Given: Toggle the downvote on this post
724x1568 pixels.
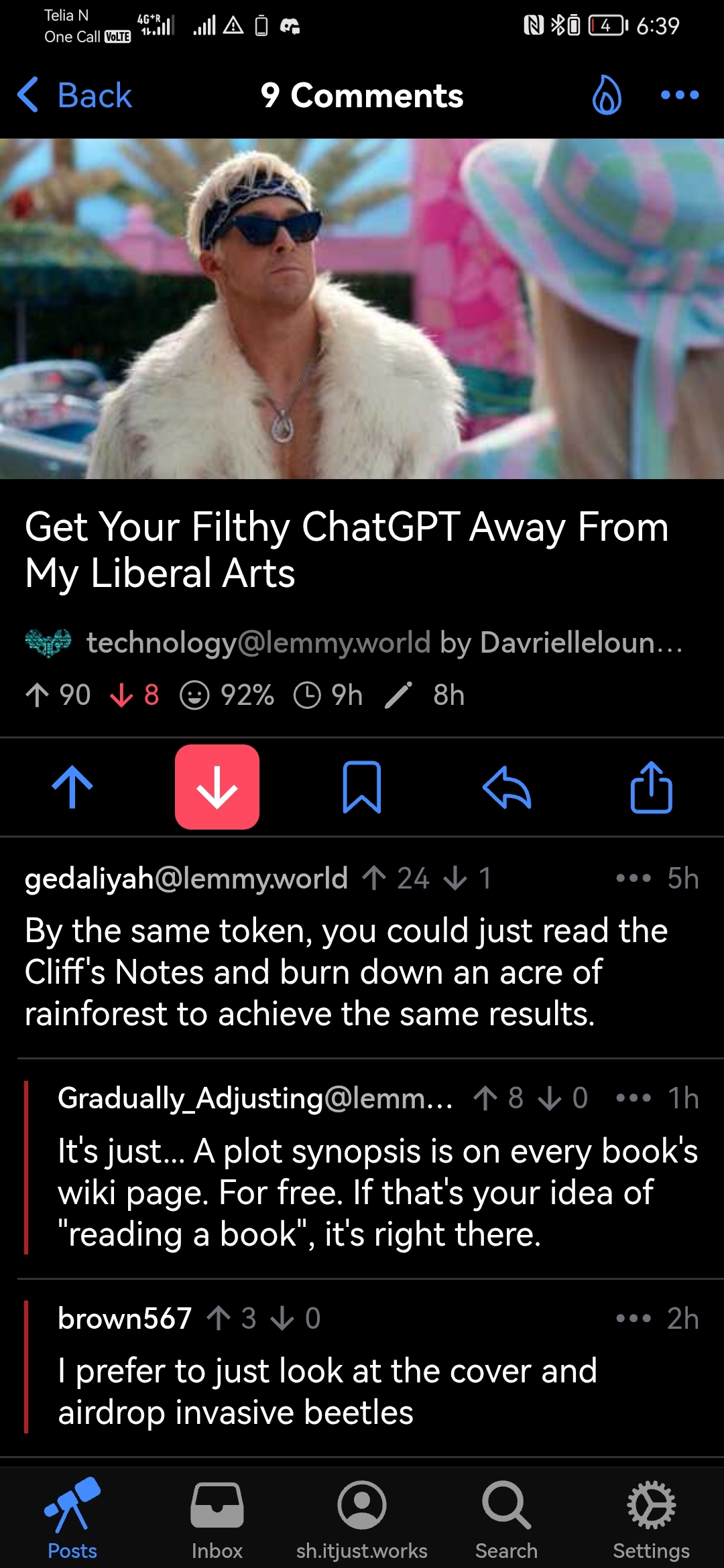Looking at the screenshot, I should pyautogui.click(x=217, y=787).
